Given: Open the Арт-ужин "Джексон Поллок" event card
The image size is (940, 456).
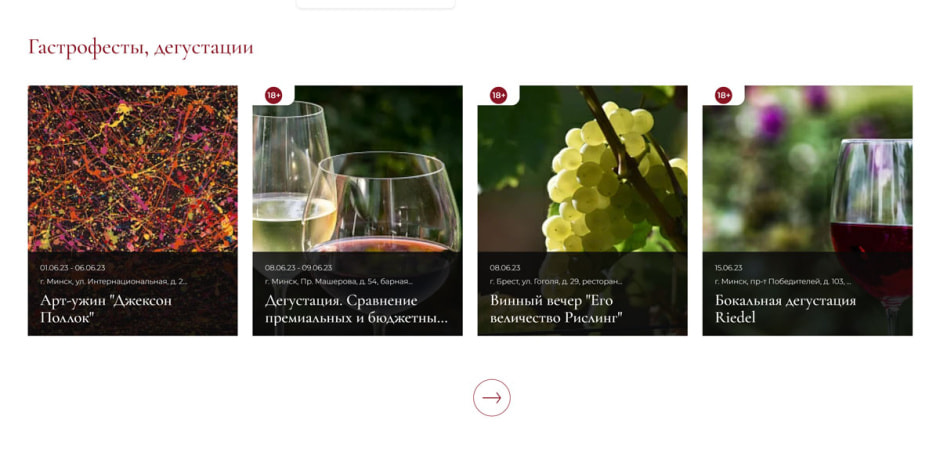Looking at the screenshot, I should pyautogui.click(x=132, y=210).
